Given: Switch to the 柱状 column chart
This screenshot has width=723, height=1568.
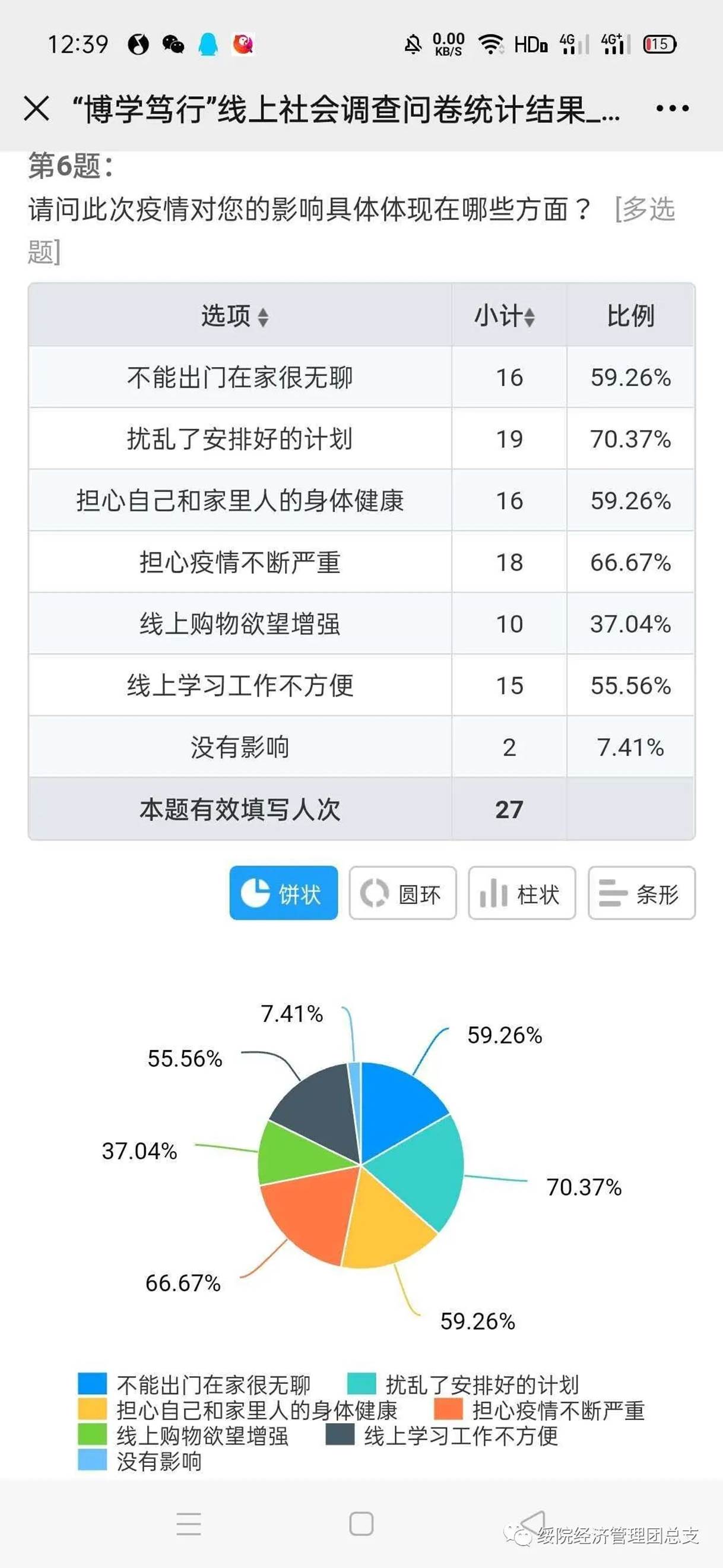Looking at the screenshot, I should click(522, 893).
